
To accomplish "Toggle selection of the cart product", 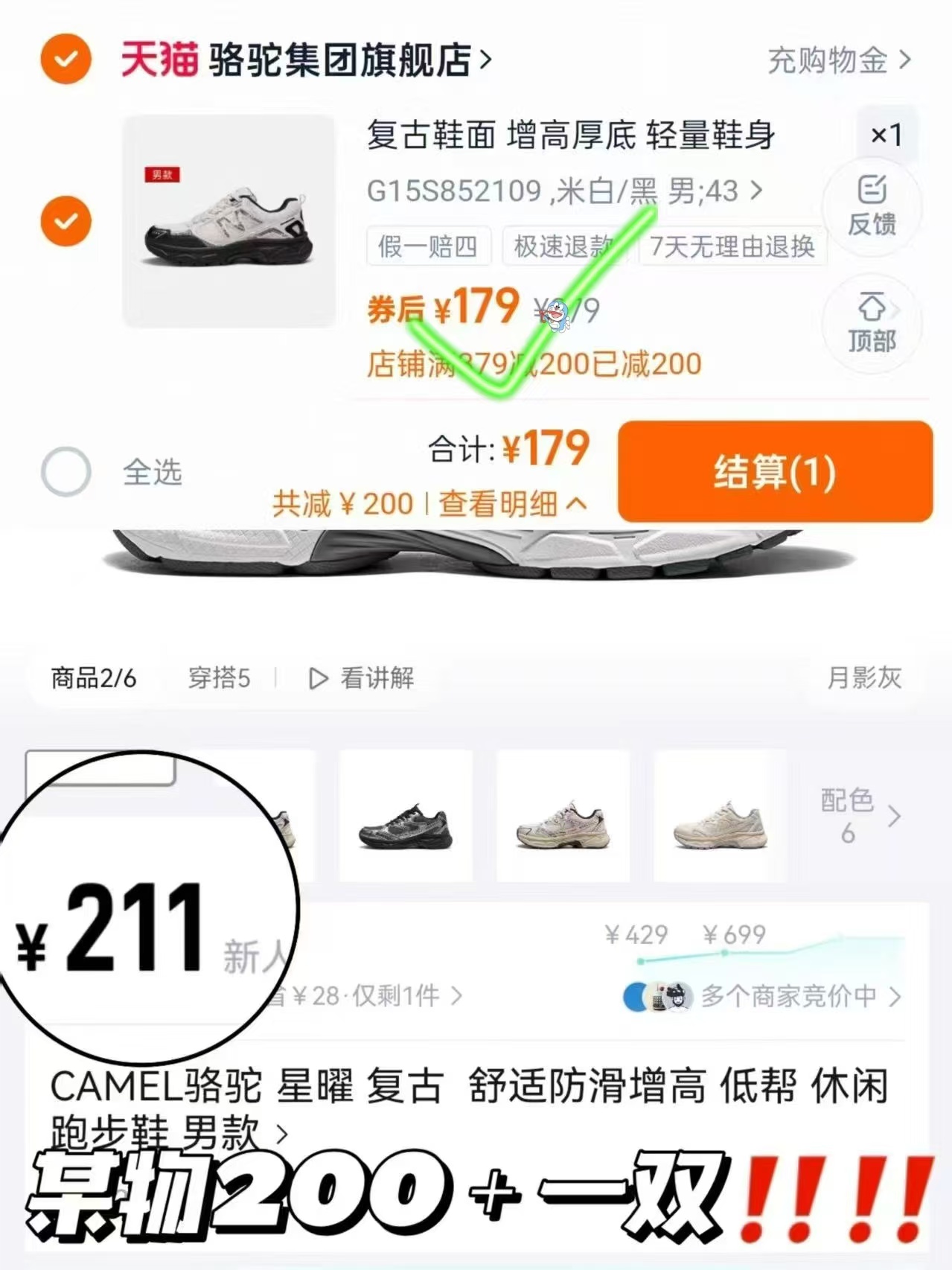I will pyautogui.click(x=66, y=220).
